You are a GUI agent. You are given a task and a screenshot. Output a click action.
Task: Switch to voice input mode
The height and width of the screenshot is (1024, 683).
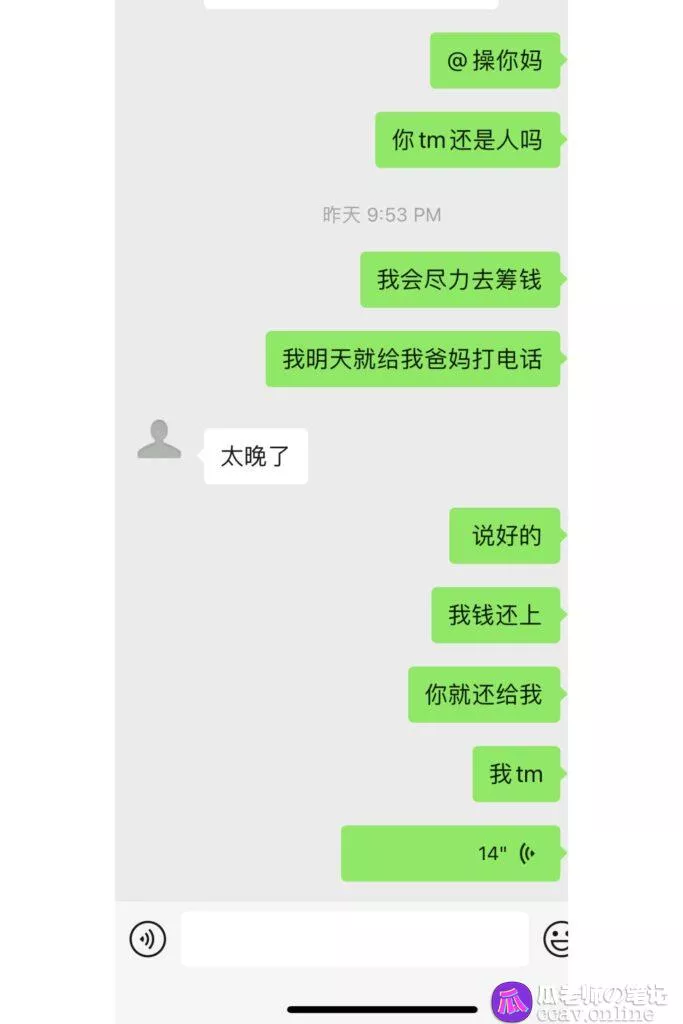[x=148, y=939]
